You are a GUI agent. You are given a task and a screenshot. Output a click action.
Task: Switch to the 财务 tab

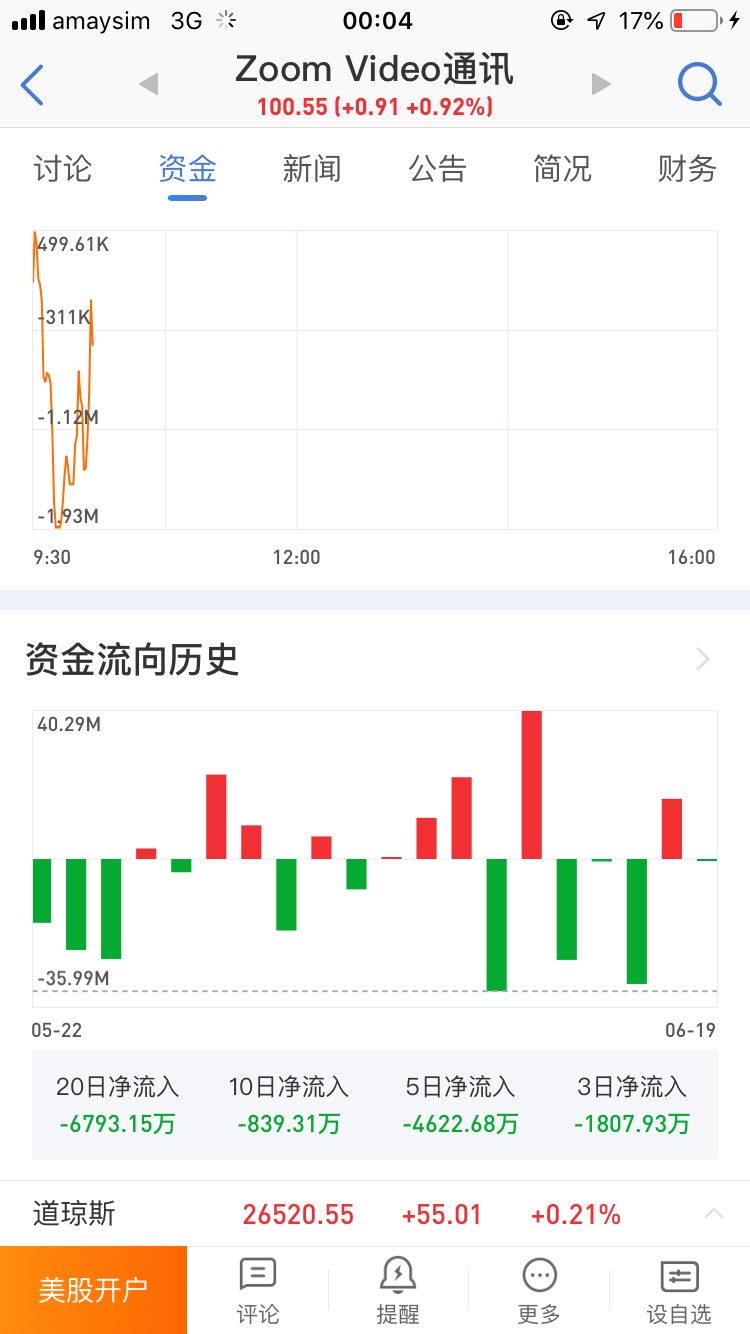(x=687, y=169)
